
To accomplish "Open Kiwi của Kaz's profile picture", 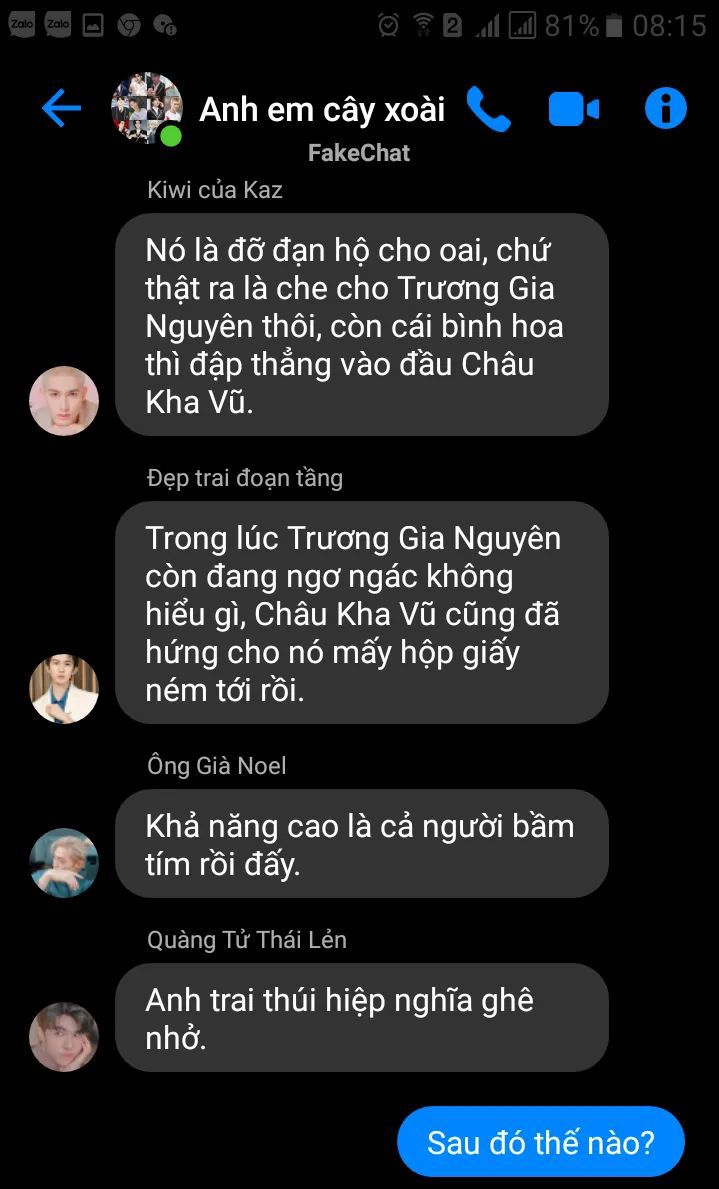I will pyautogui.click(x=64, y=401).
